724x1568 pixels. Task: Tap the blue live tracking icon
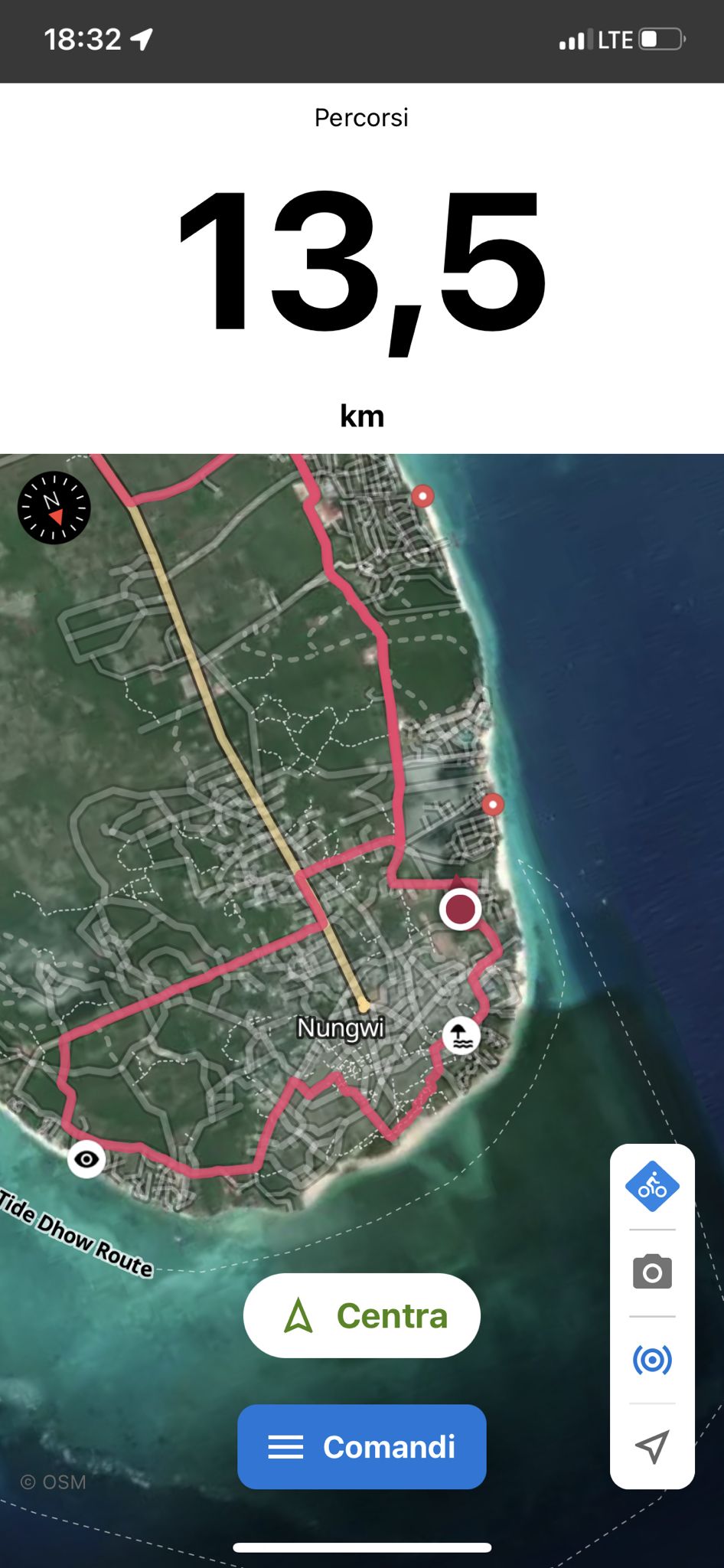[x=652, y=1360]
